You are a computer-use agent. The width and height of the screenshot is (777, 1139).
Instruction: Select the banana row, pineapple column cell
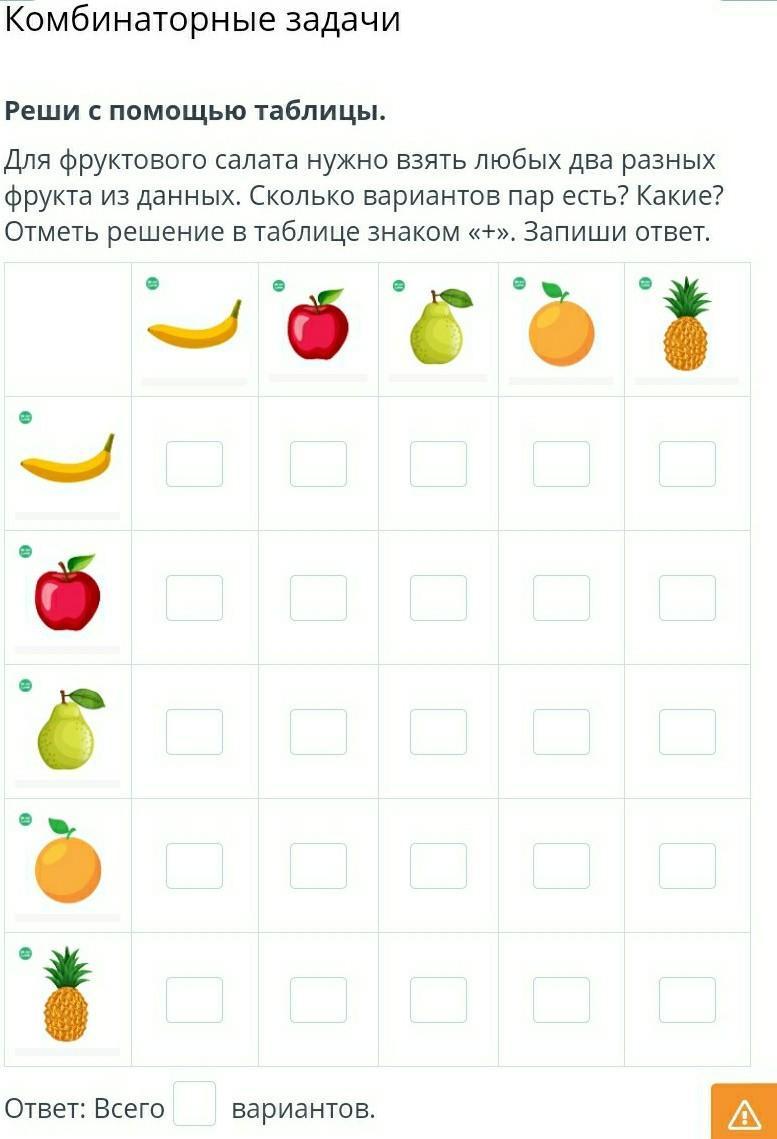[x=687, y=464]
